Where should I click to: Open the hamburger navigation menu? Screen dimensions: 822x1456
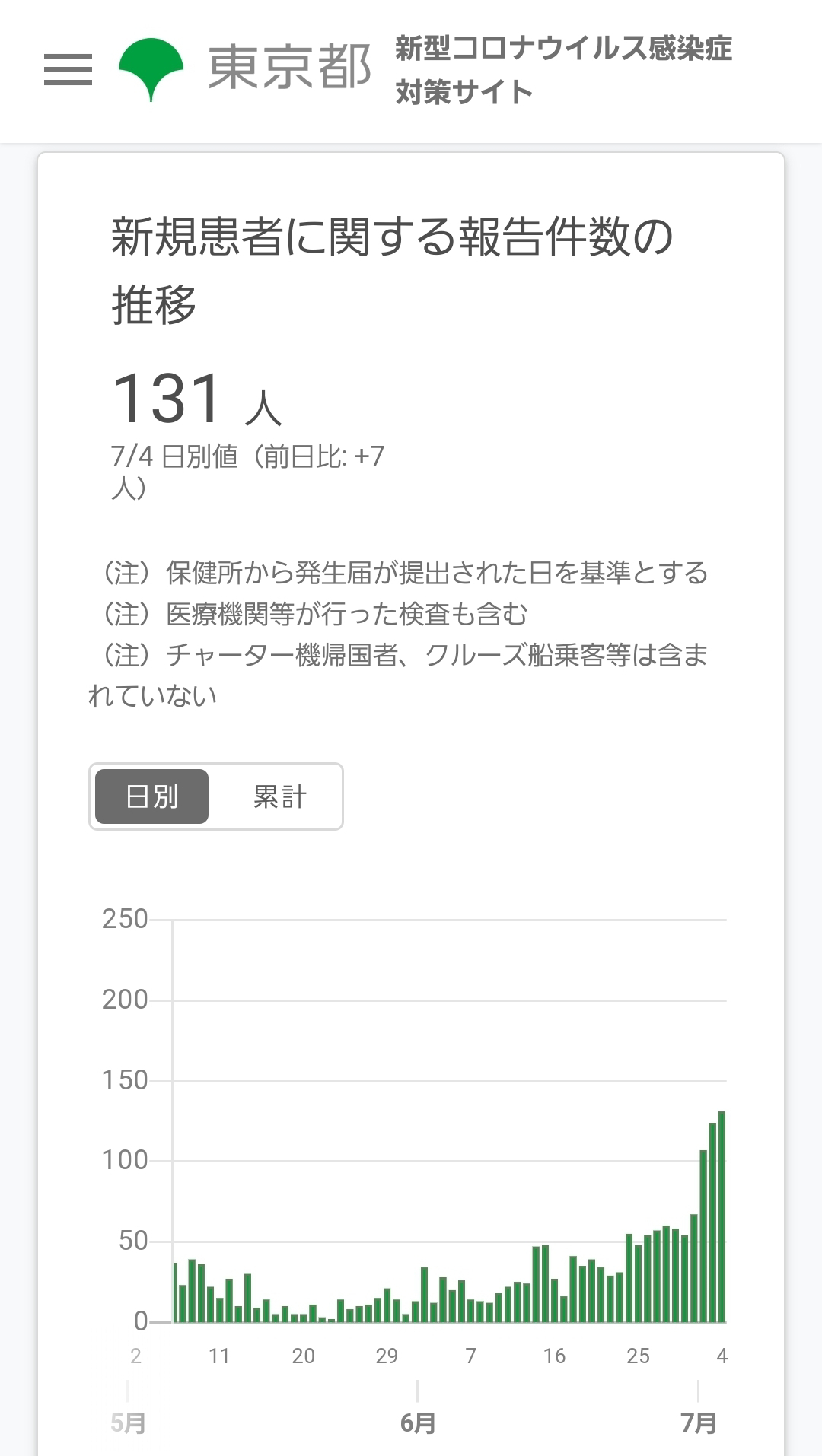pyautogui.click(x=68, y=69)
